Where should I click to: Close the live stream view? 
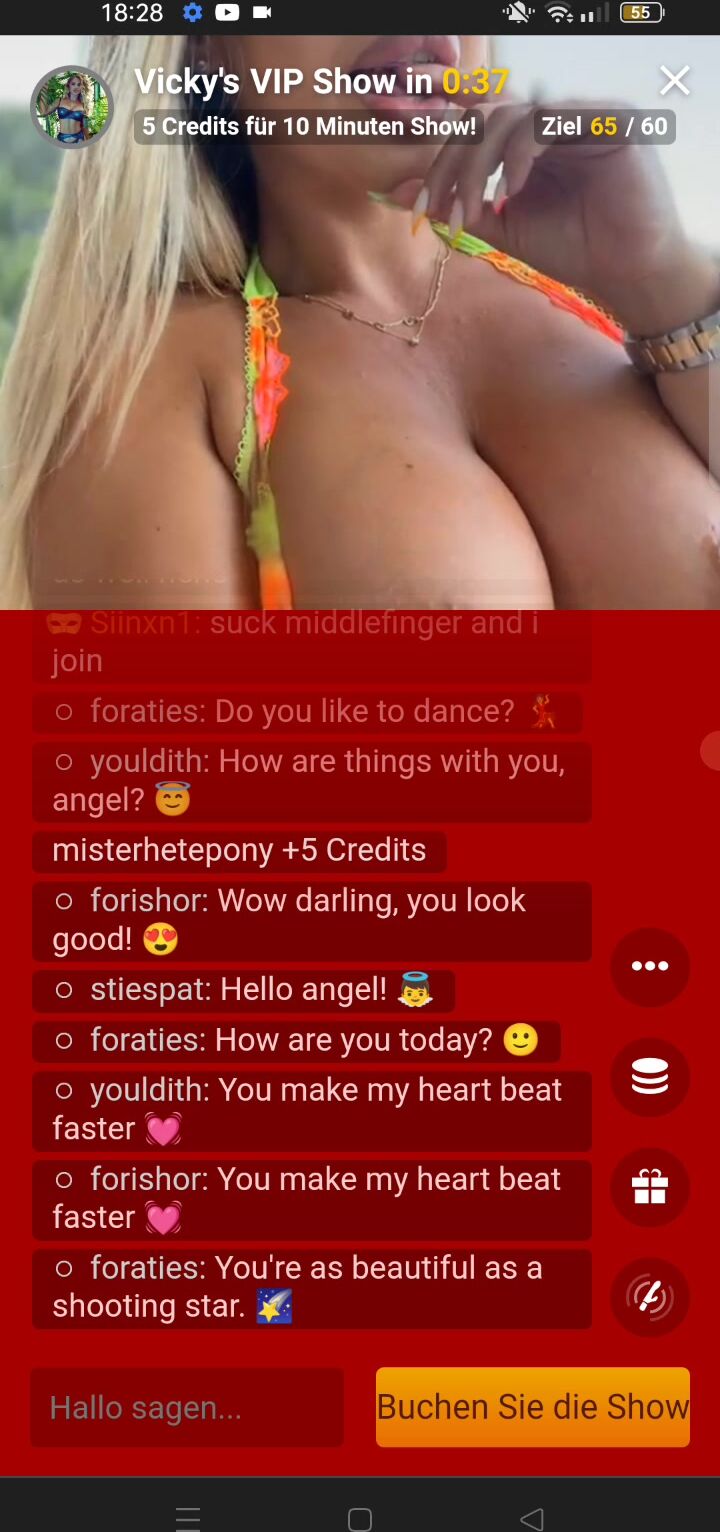pos(675,81)
